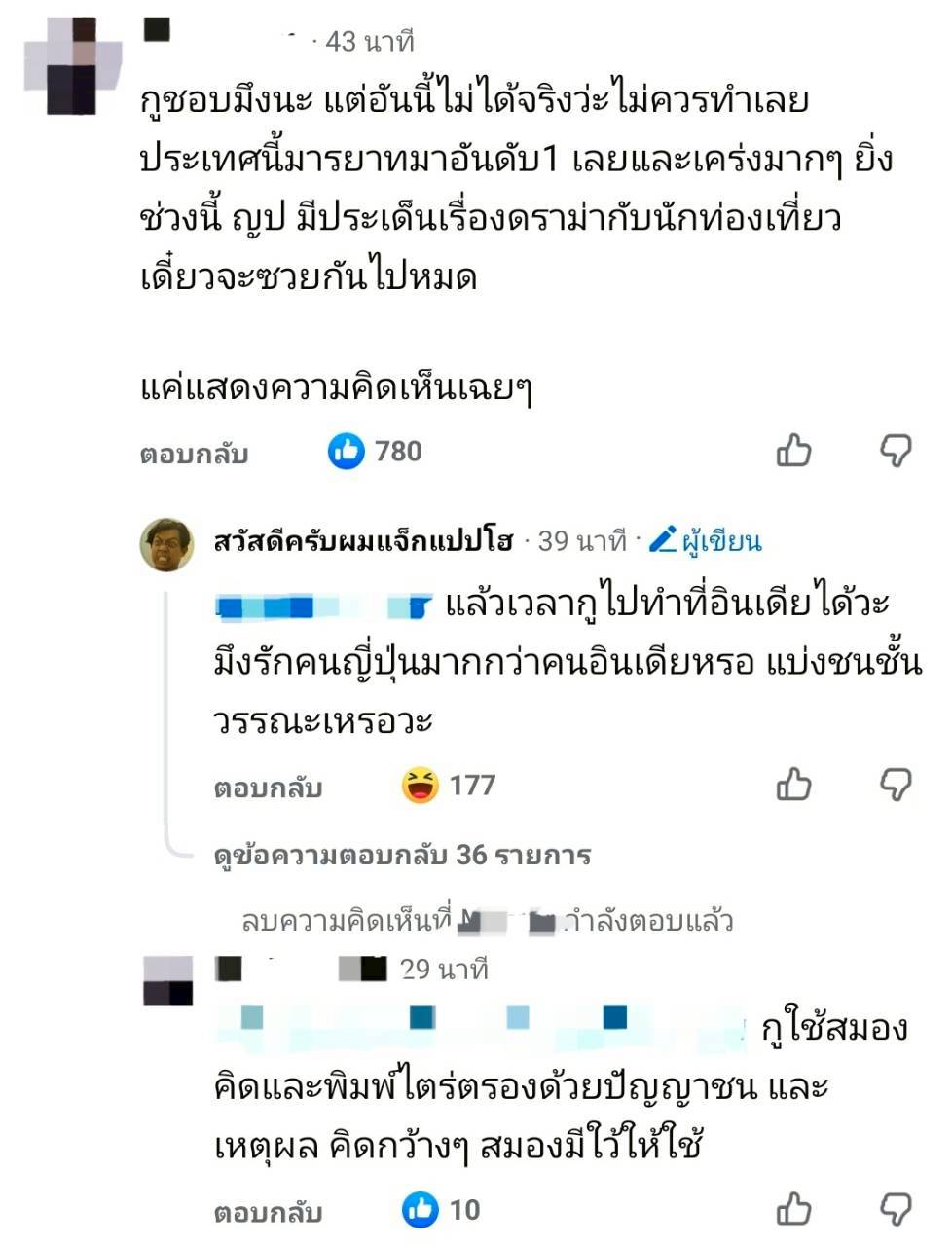Click the blue like reaction icon showing 780

click(x=348, y=450)
